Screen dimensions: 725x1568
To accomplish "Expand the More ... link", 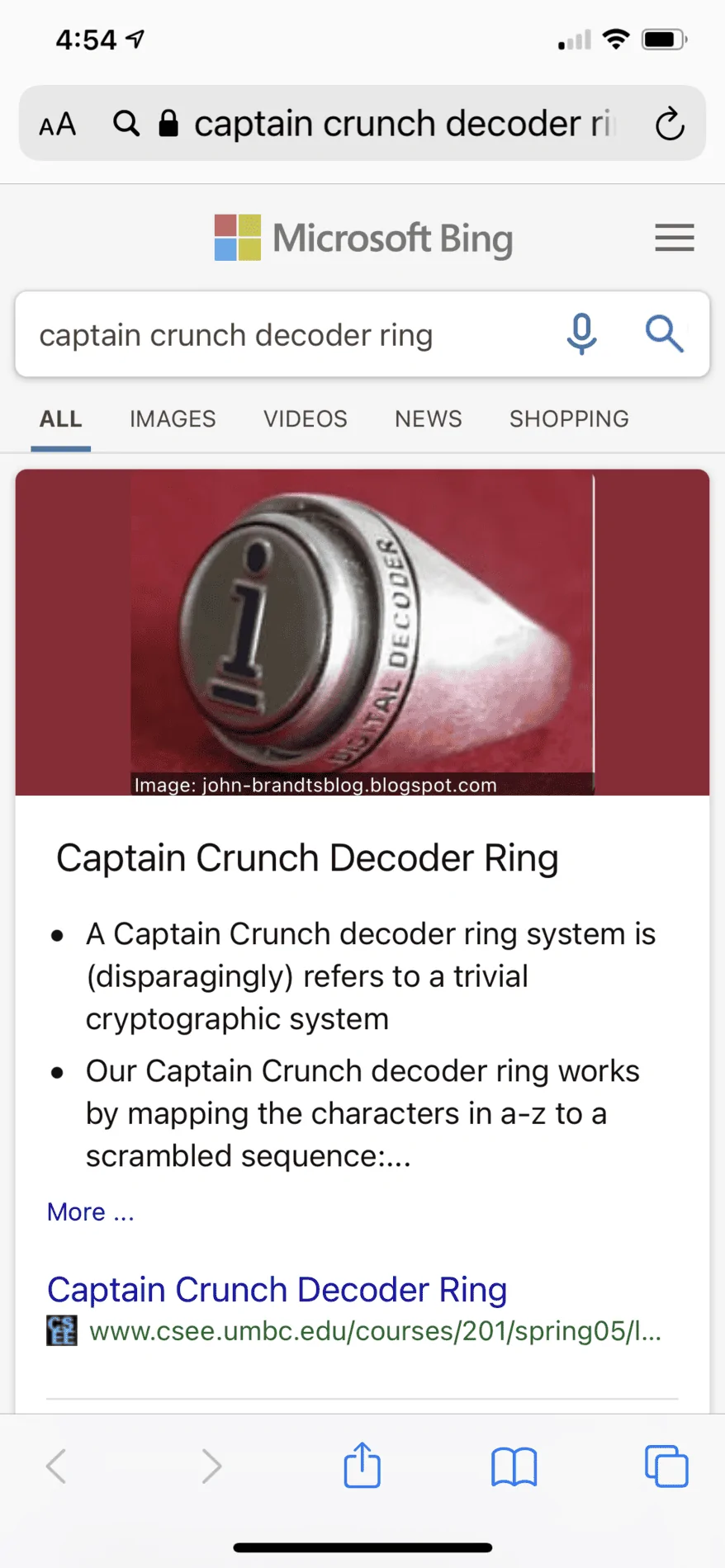I will tap(91, 1211).
